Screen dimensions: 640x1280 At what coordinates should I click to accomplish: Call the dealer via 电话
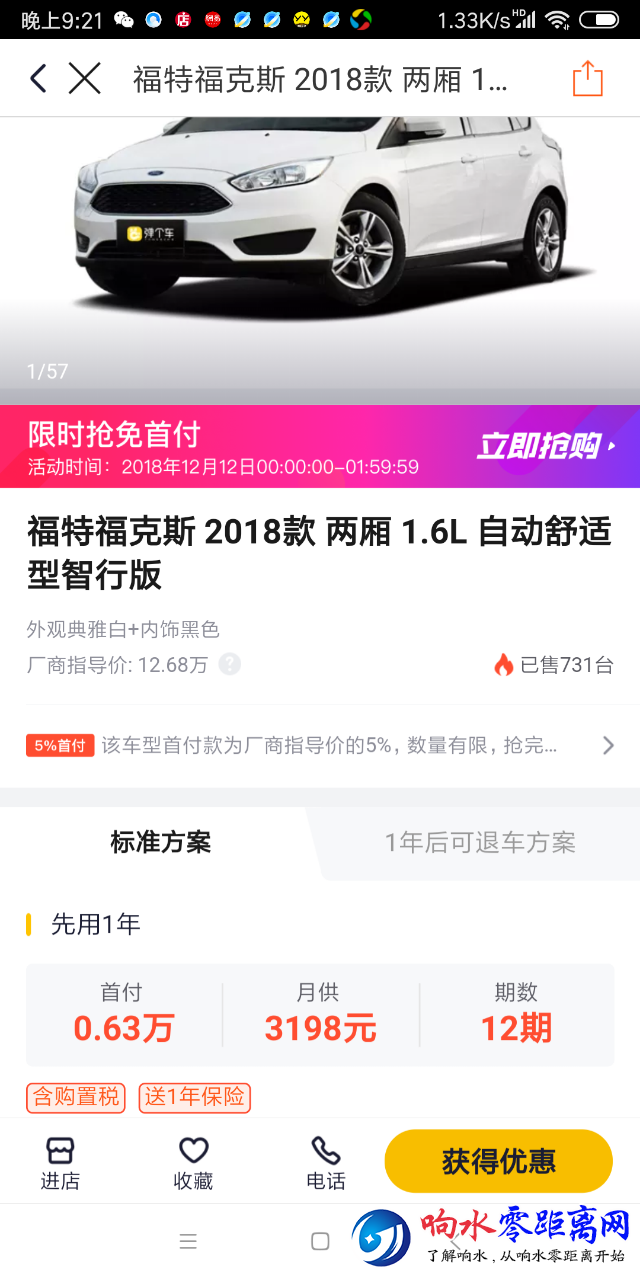point(326,1163)
